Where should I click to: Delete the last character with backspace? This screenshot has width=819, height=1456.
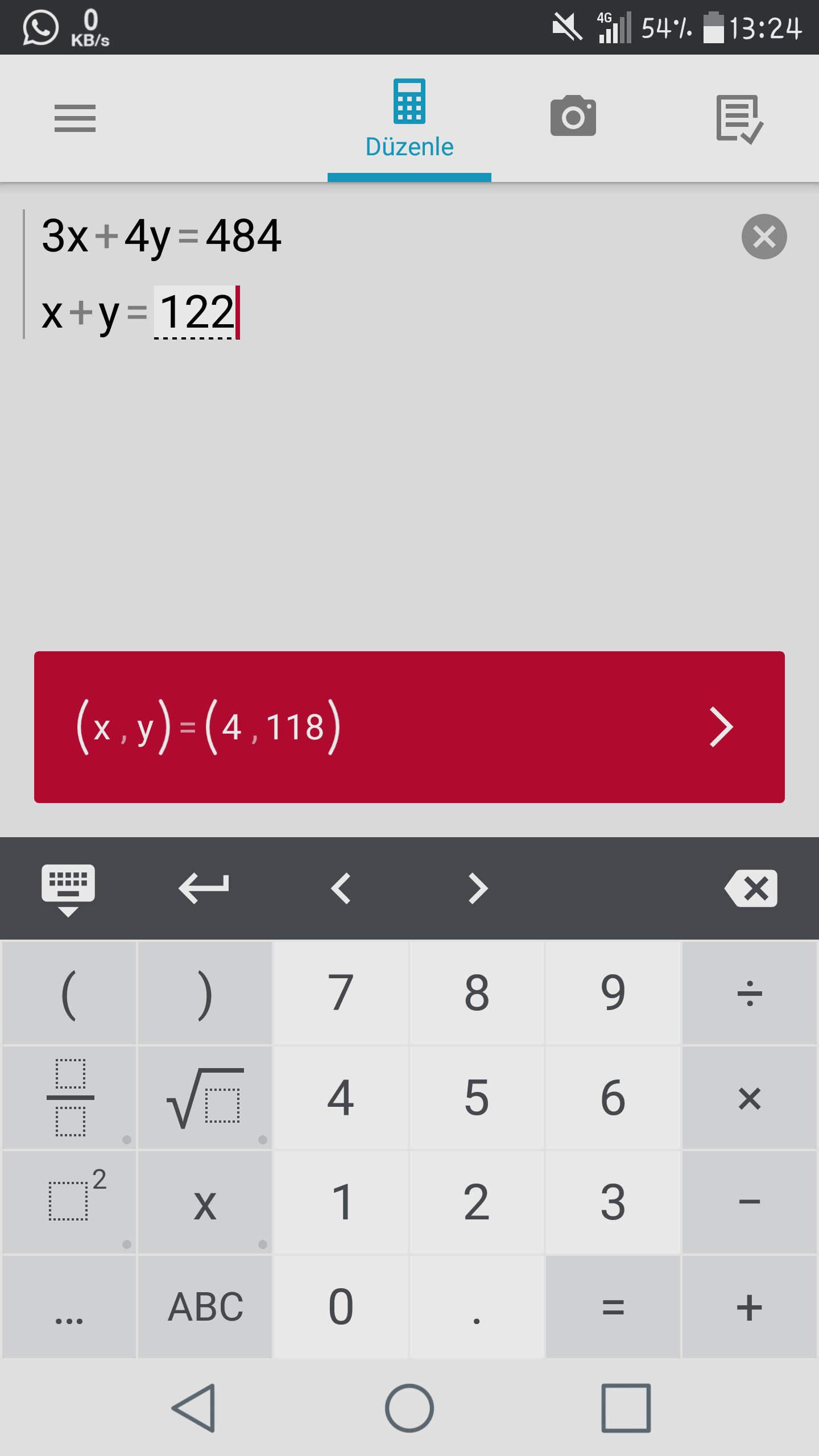pyautogui.click(x=751, y=888)
